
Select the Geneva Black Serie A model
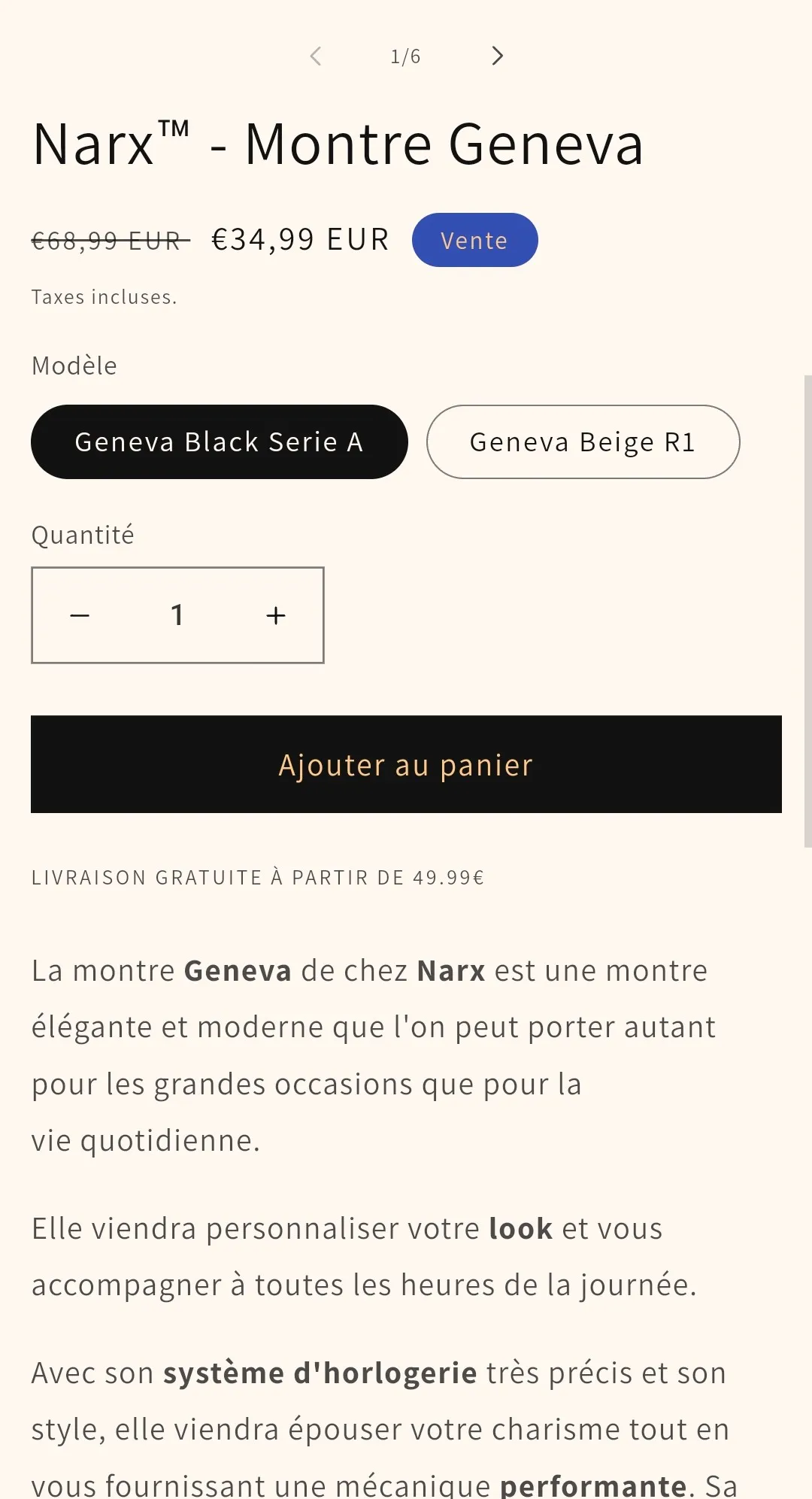[x=218, y=442]
